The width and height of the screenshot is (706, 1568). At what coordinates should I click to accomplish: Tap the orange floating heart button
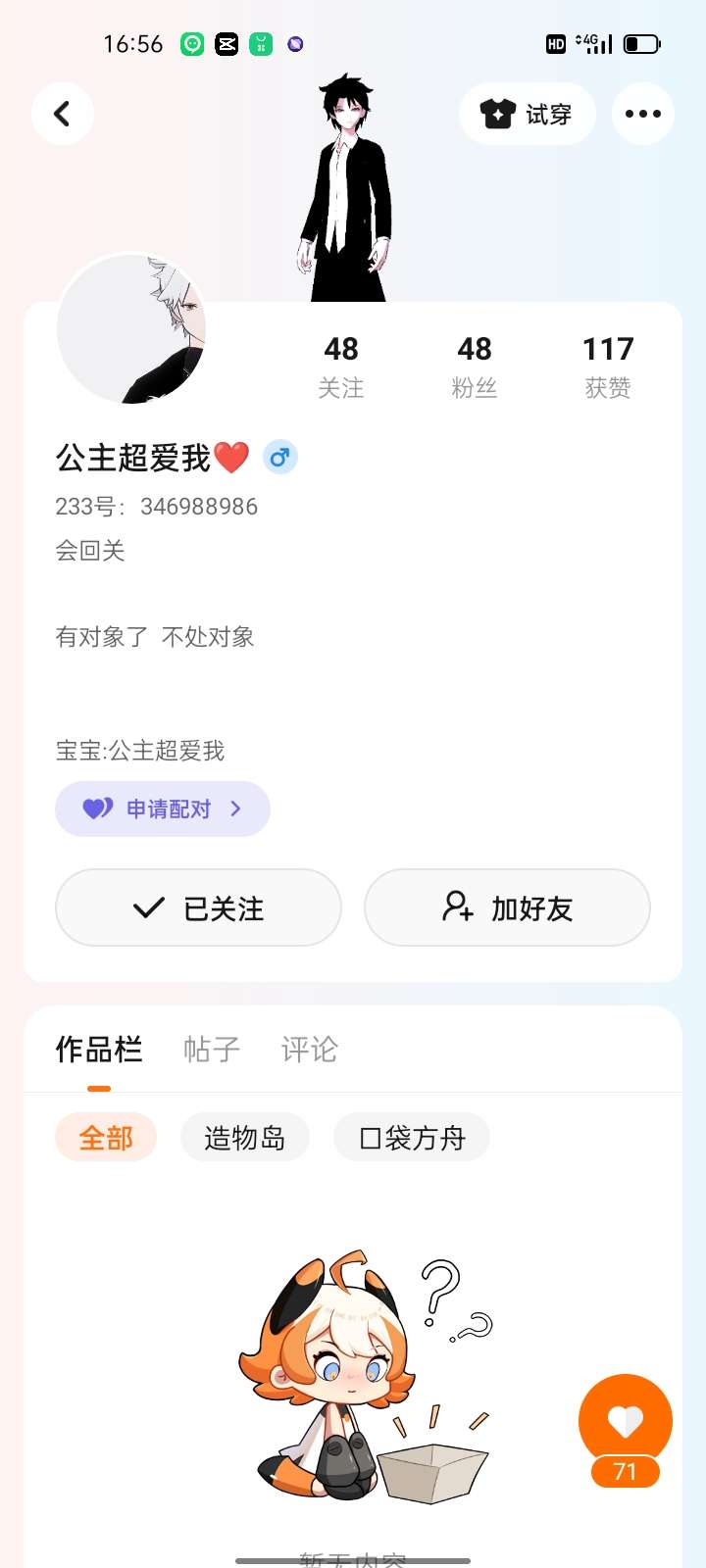point(626,1420)
